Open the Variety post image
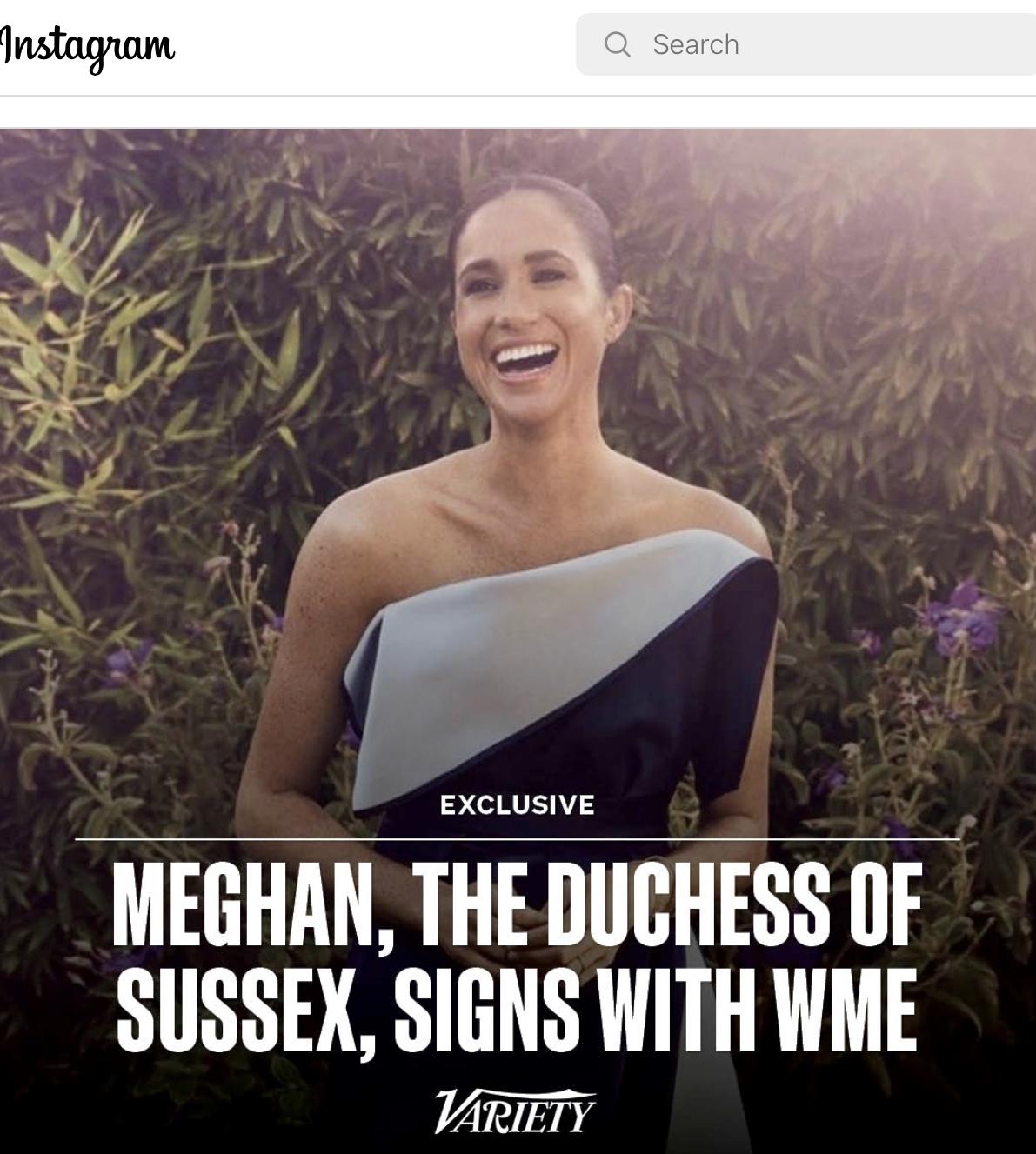This screenshot has height=1154, width=1036. coord(518,609)
